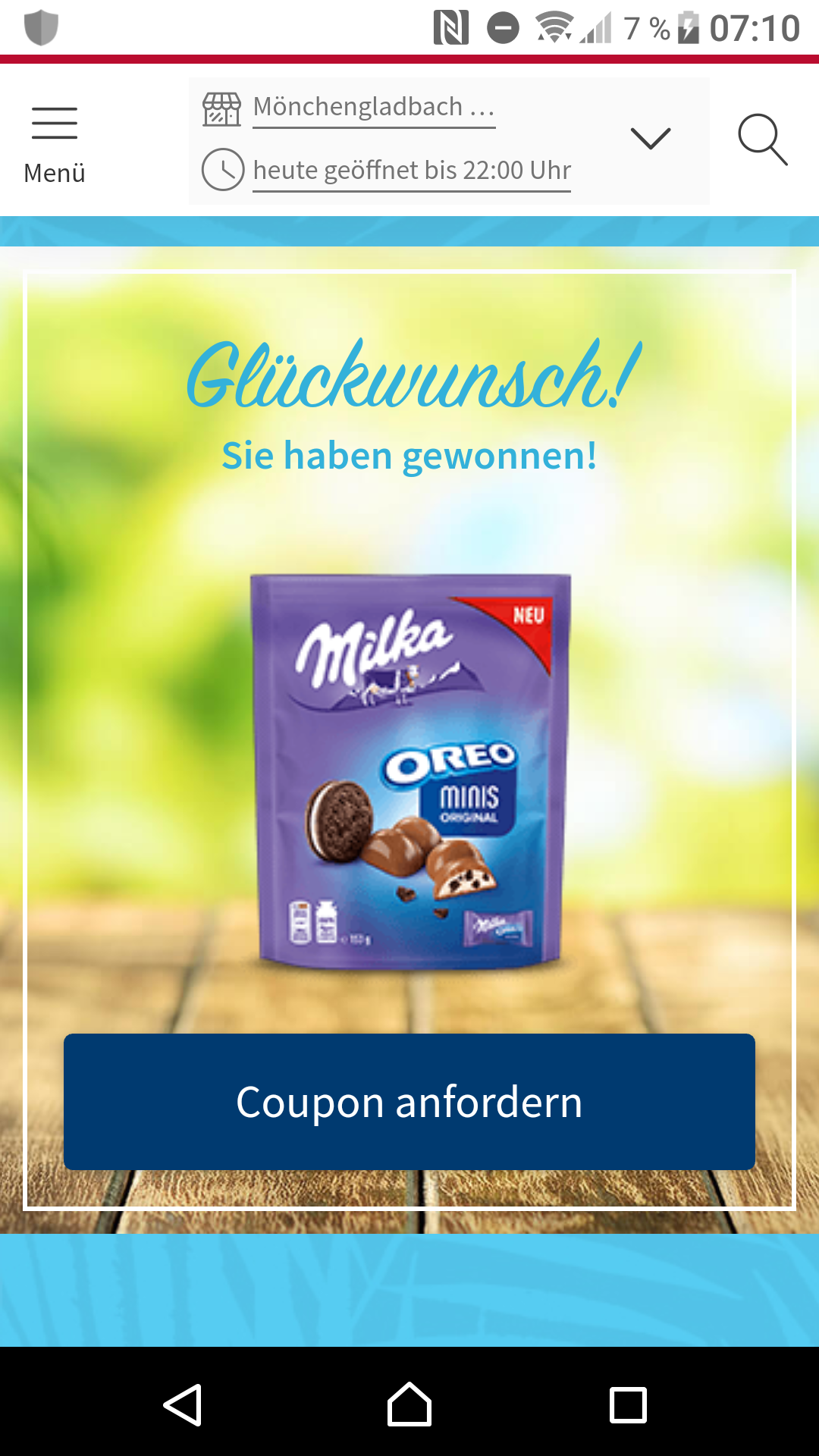Tap the Mönchengladbach store link

[x=374, y=107]
